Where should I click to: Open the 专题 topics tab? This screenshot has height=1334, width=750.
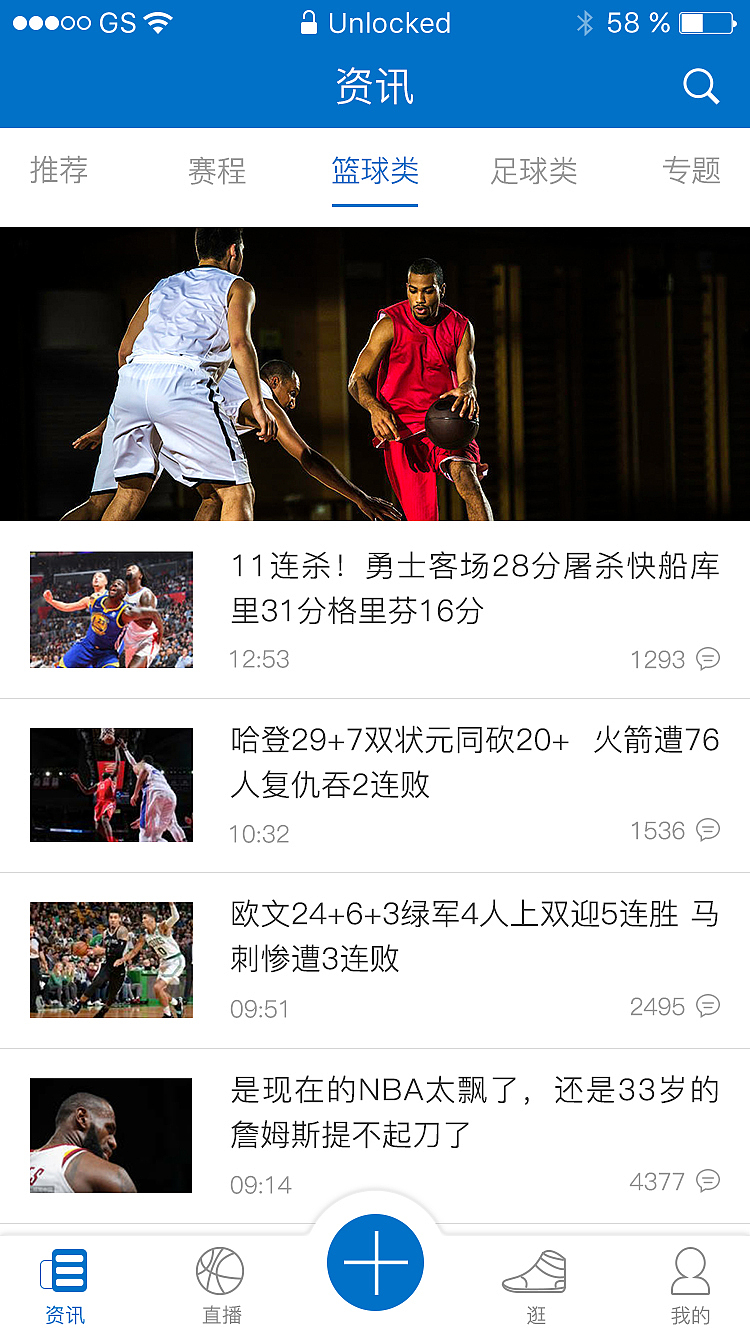pos(691,172)
